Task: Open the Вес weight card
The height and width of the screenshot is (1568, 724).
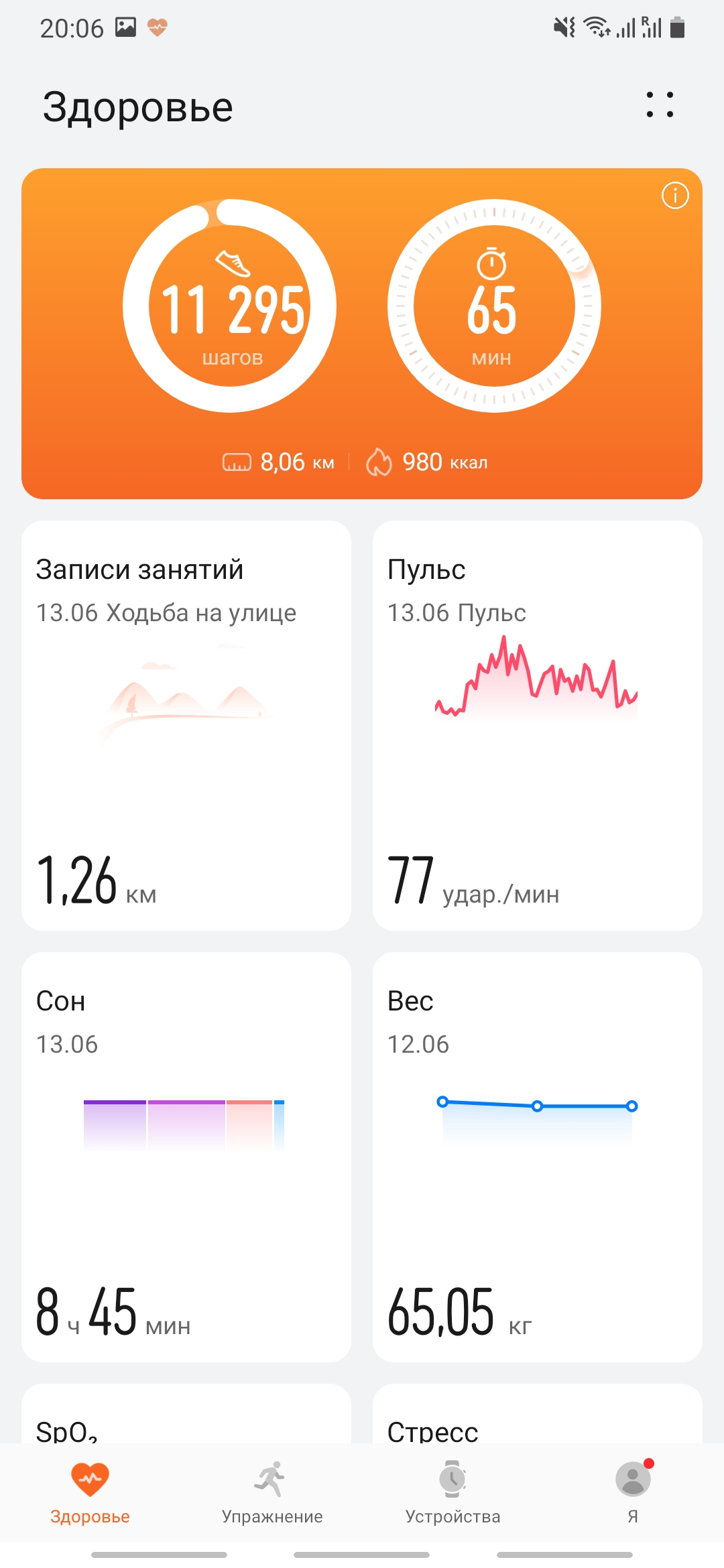Action: pyautogui.click(x=537, y=1157)
